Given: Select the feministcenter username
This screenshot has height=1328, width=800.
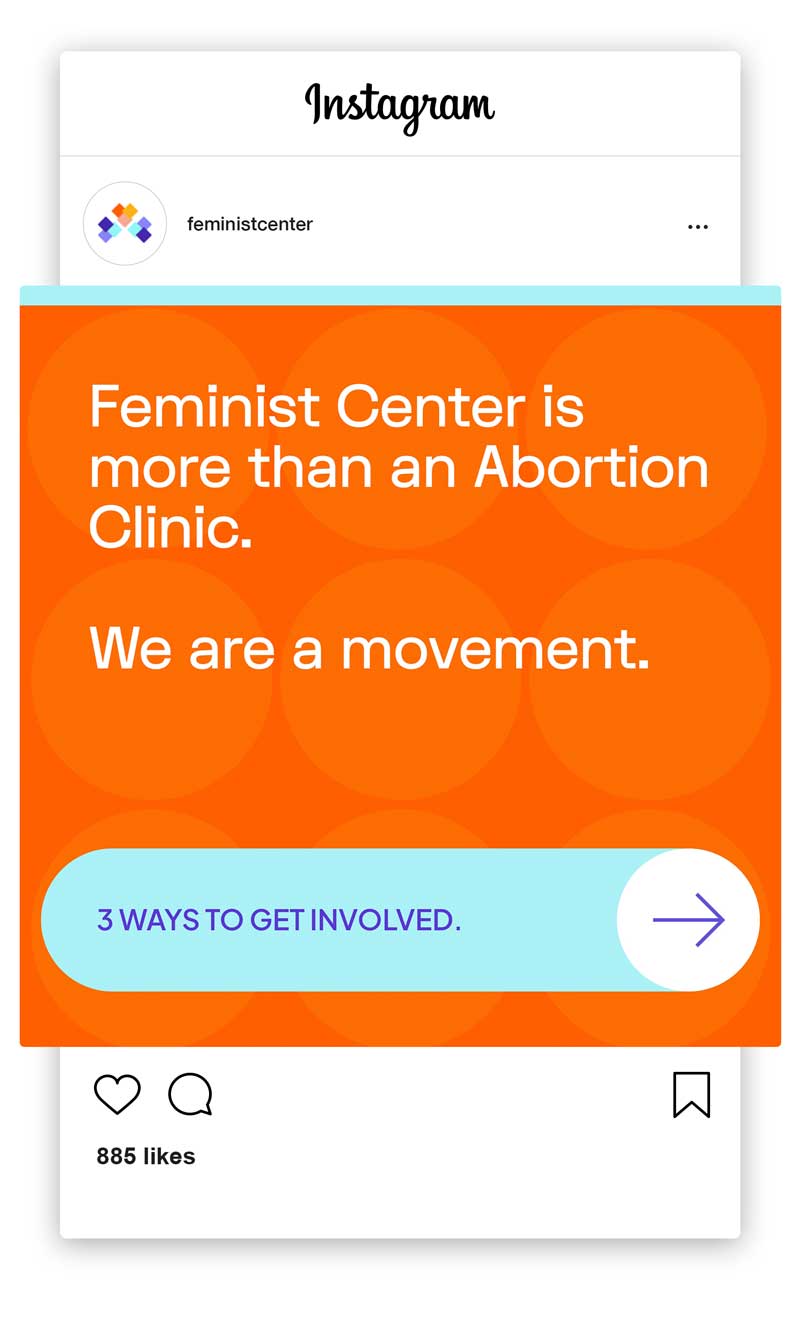Looking at the screenshot, I should point(249,224).
